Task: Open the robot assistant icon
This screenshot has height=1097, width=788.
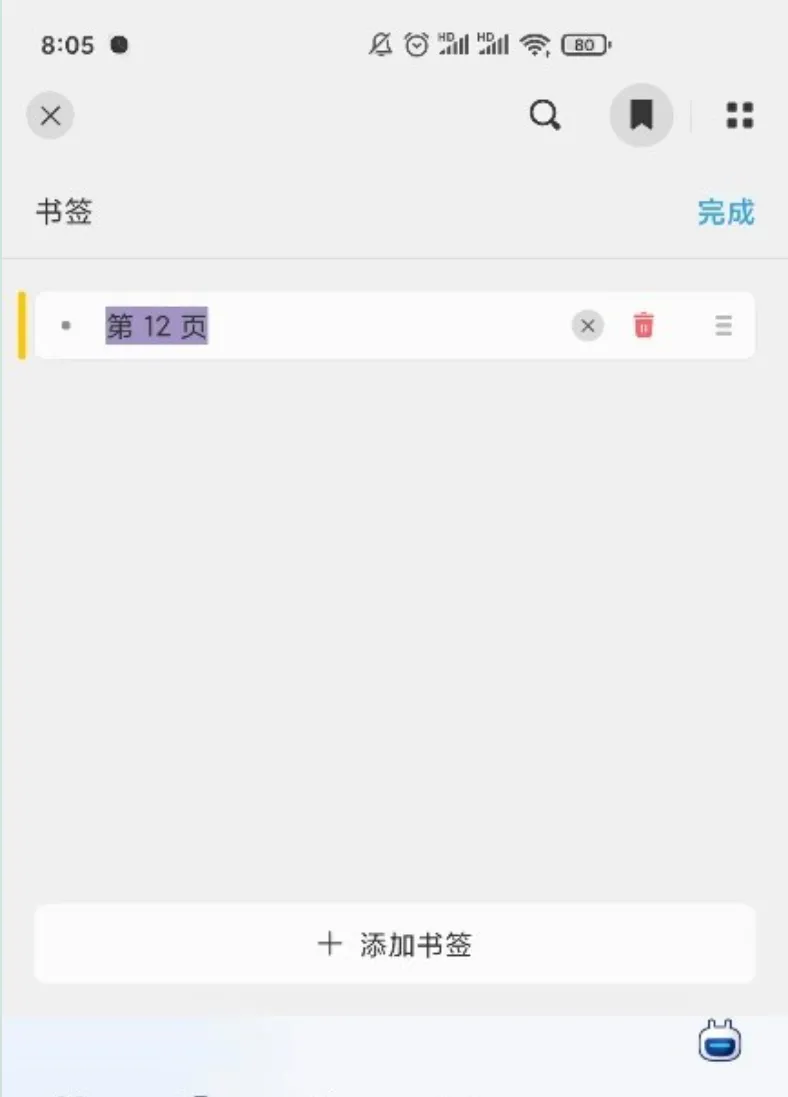Action: pos(720,1043)
